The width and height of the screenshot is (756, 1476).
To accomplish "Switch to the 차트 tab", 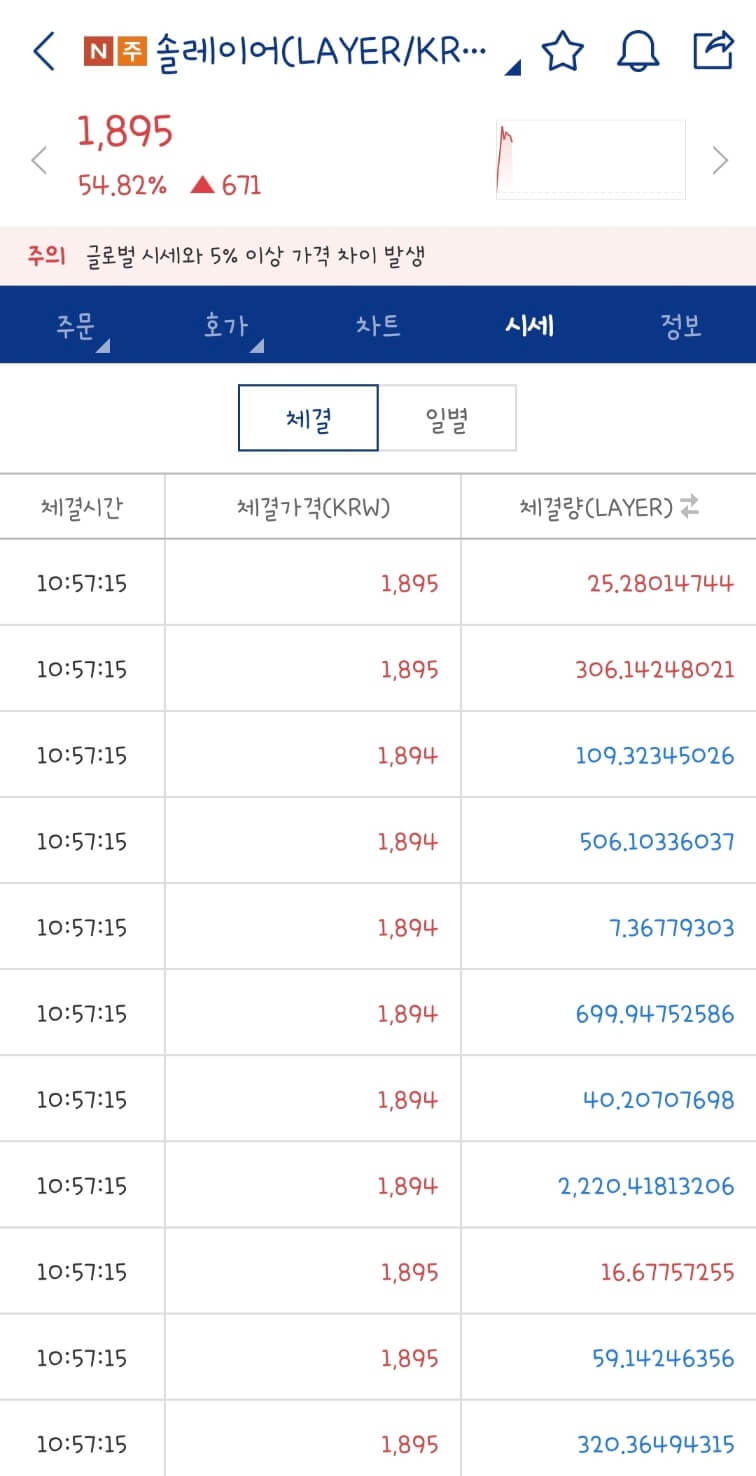I will coord(378,325).
